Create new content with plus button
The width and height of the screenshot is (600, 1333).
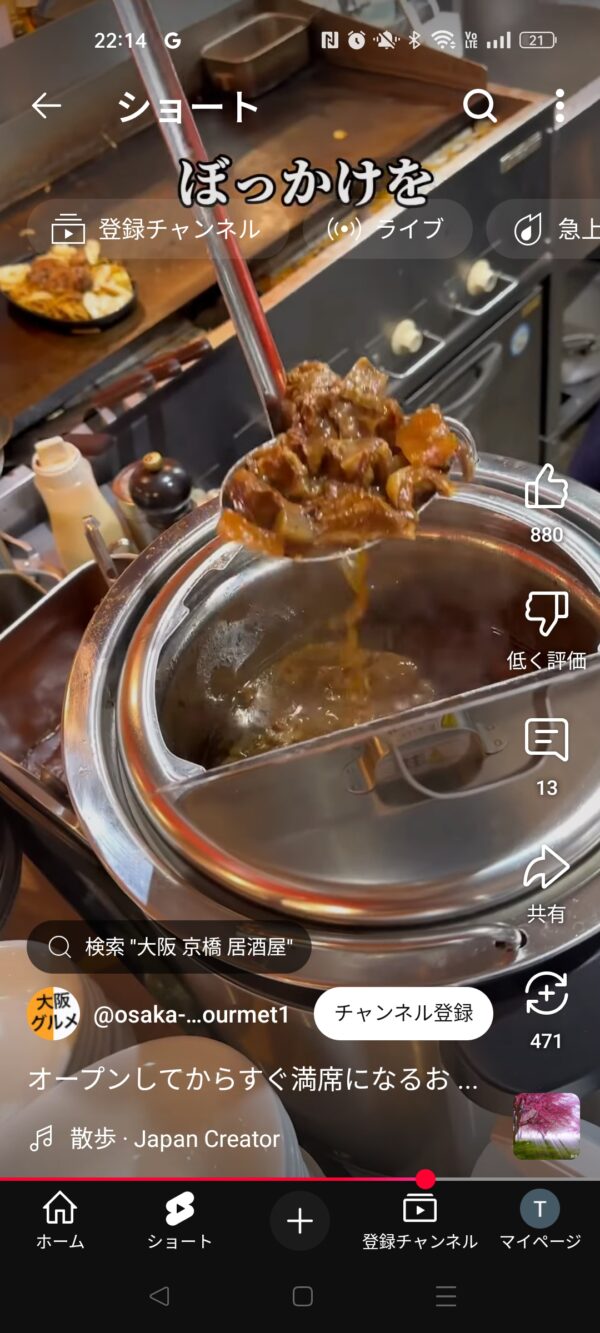[300, 1221]
